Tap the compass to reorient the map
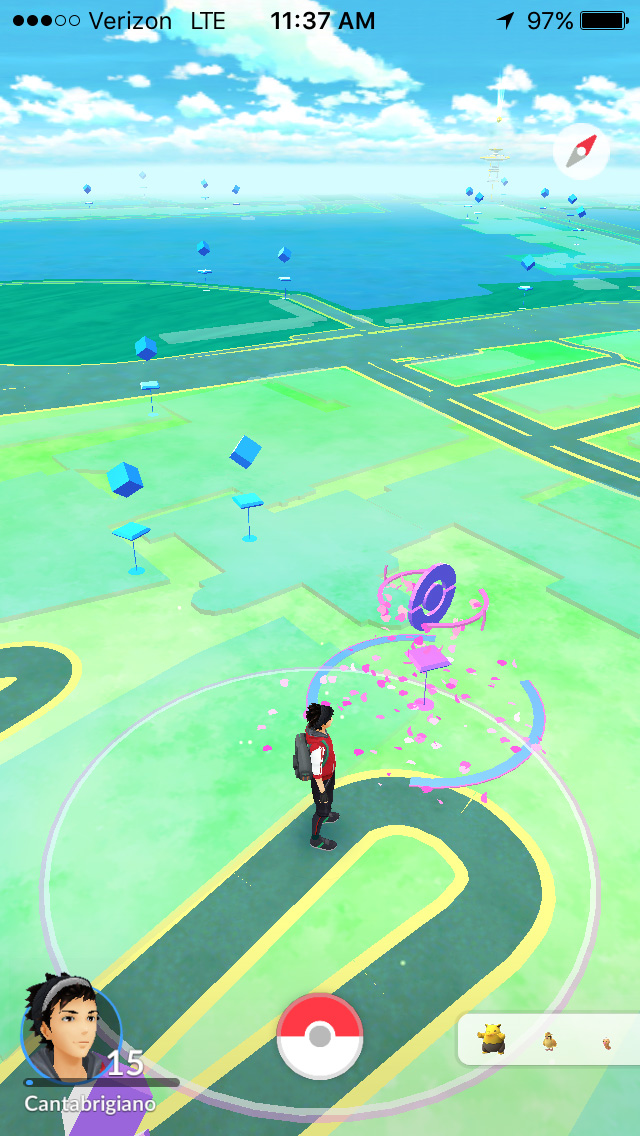This screenshot has height=1136, width=640. (581, 152)
